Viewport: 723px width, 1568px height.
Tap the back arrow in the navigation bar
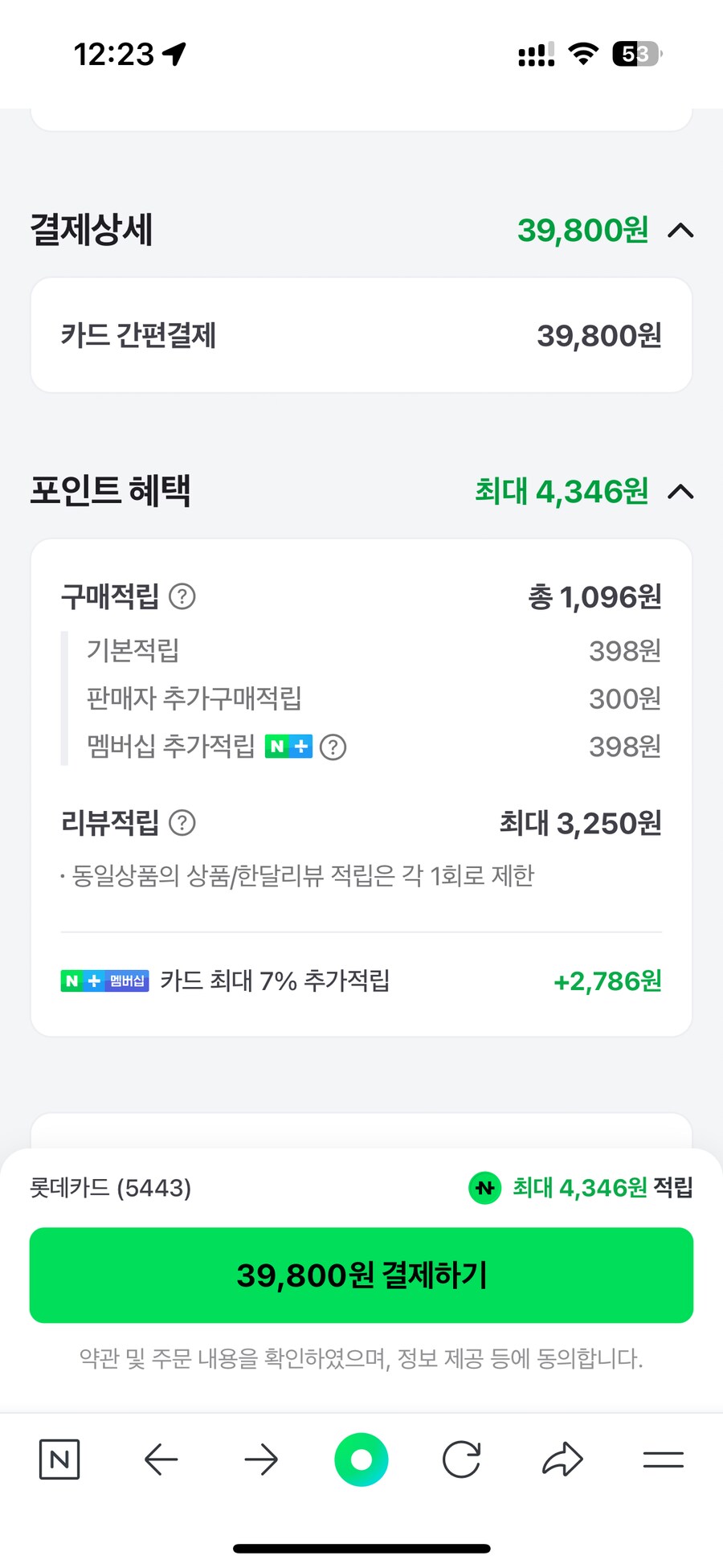pos(161,1460)
